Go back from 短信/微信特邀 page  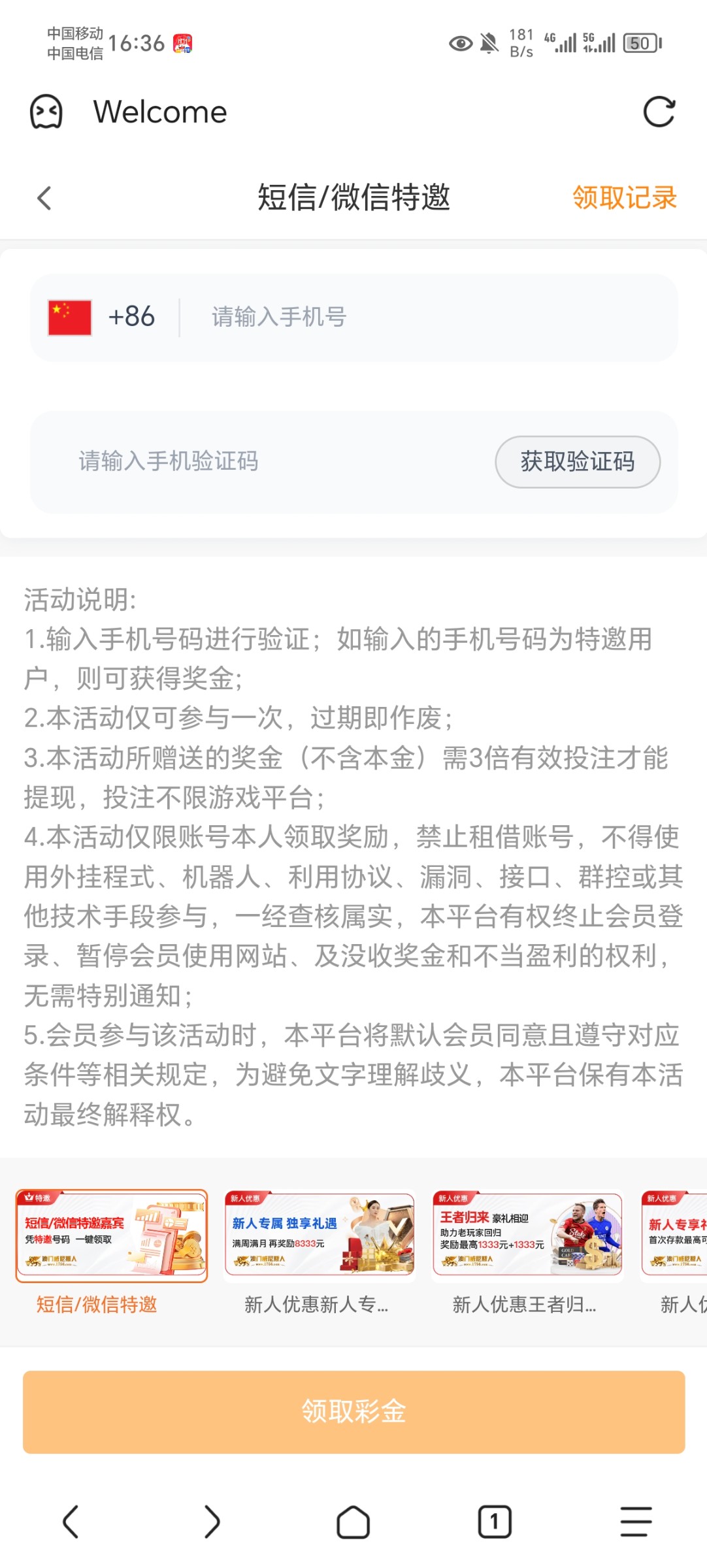coord(44,198)
